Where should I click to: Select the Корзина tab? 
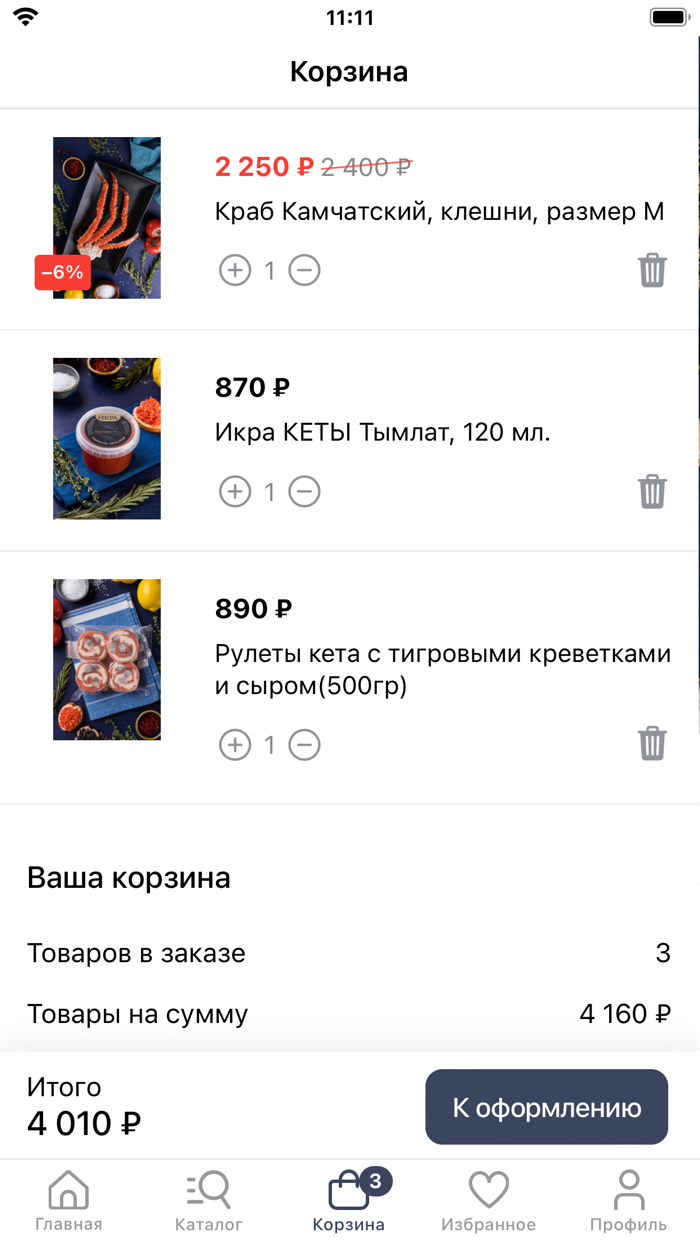tap(349, 1201)
